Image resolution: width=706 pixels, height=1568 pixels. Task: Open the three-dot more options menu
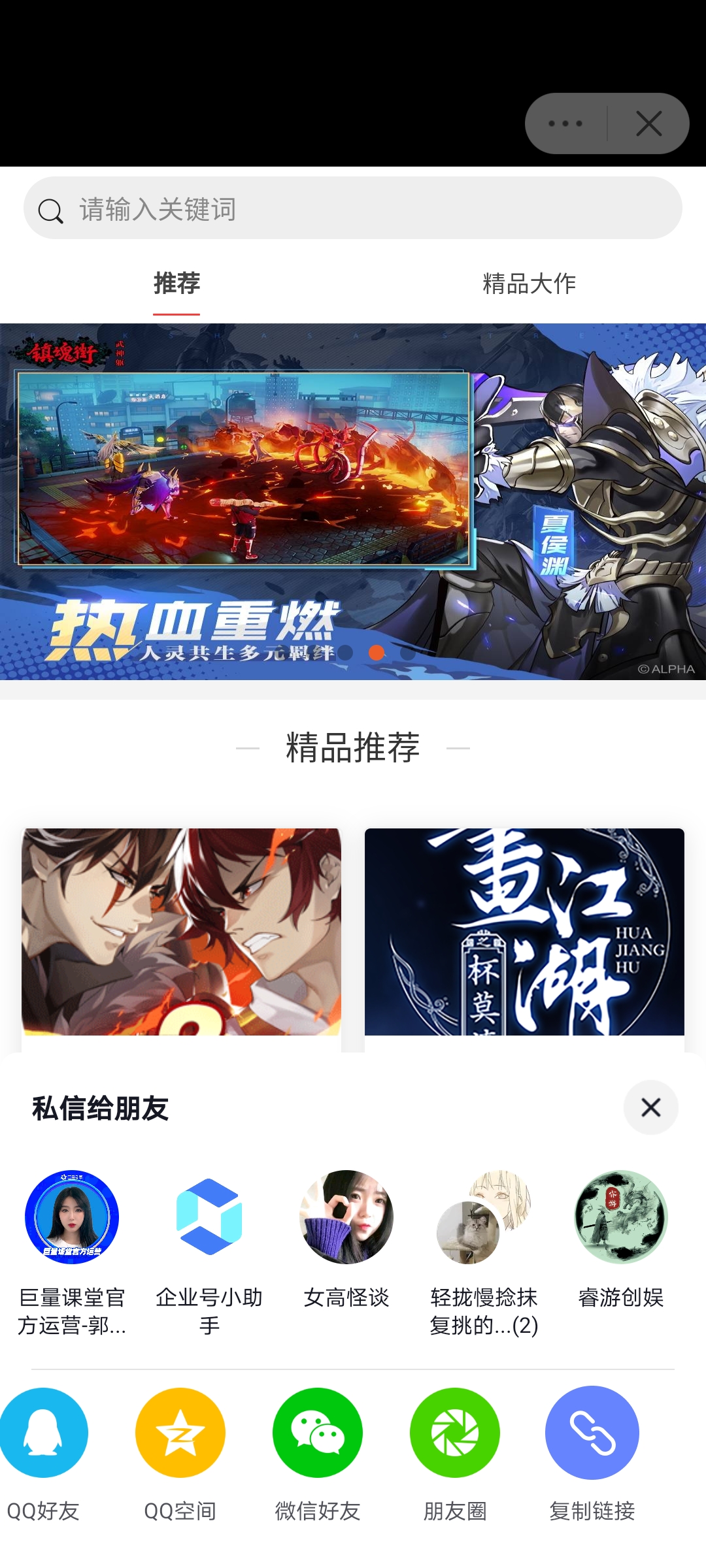click(565, 123)
